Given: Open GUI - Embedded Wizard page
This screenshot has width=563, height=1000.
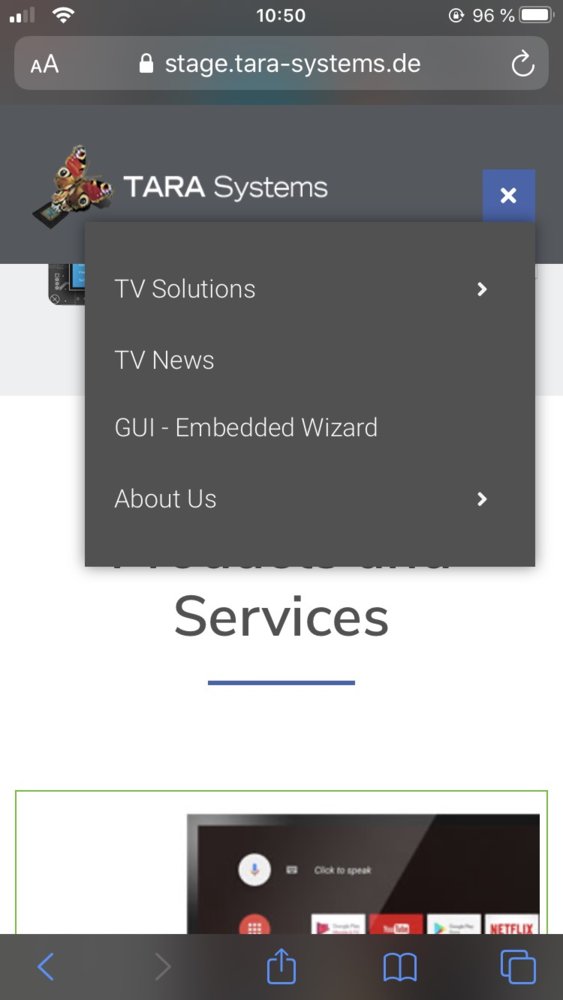Looking at the screenshot, I should 245,427.
